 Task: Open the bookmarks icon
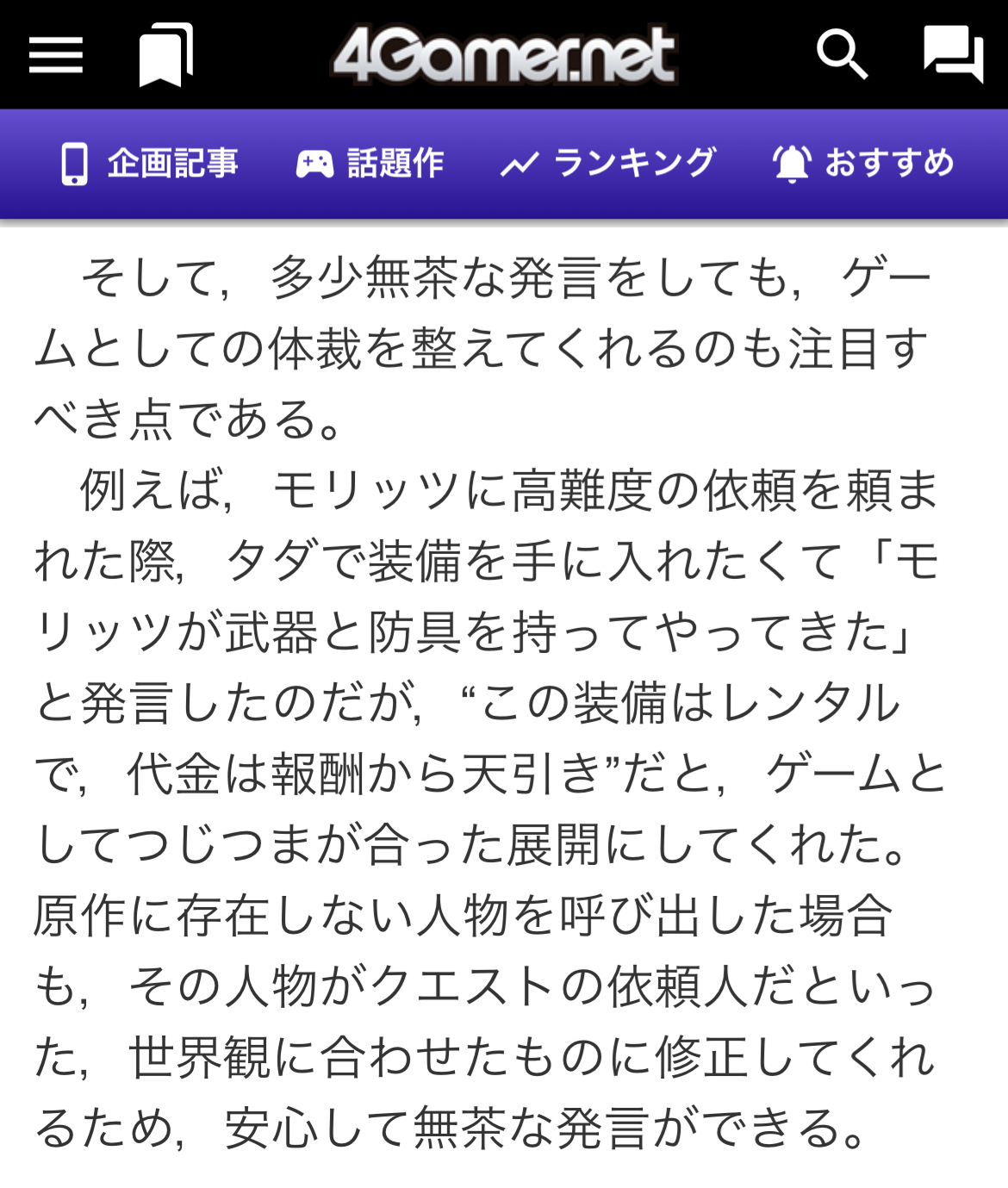(x=166, y=55)
